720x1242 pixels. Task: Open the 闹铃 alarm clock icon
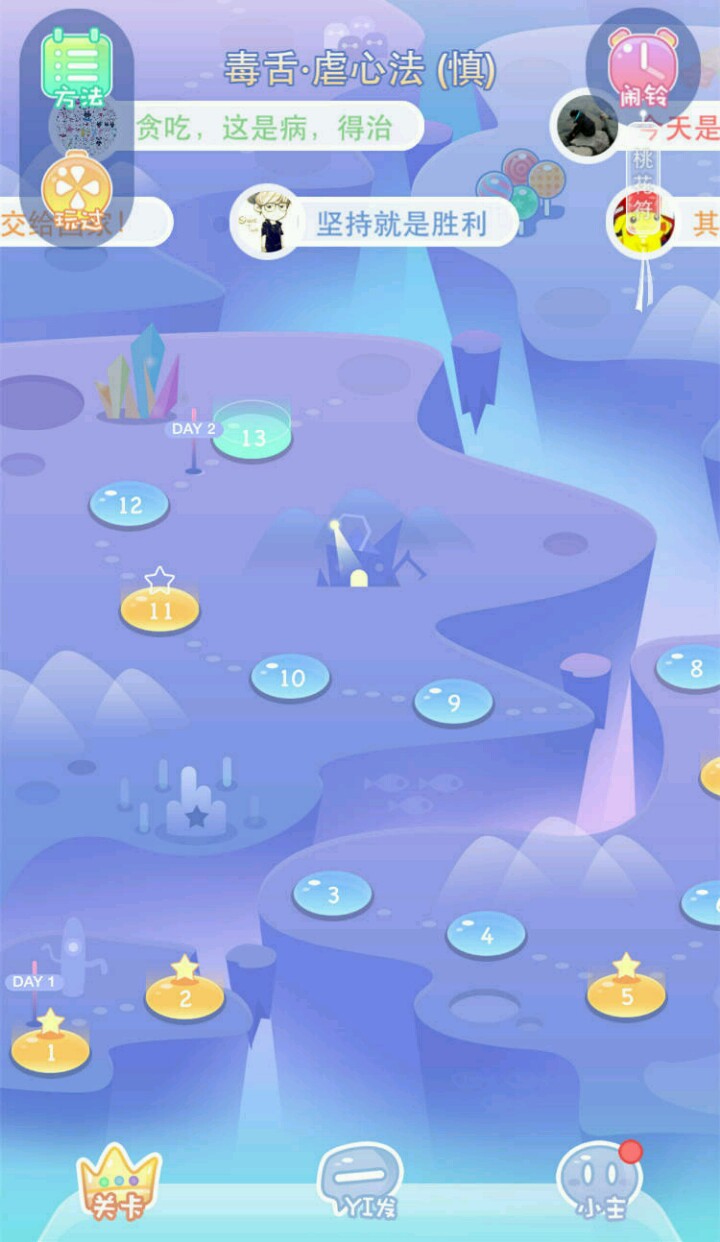pyautogui.click(x=643, y=68)
